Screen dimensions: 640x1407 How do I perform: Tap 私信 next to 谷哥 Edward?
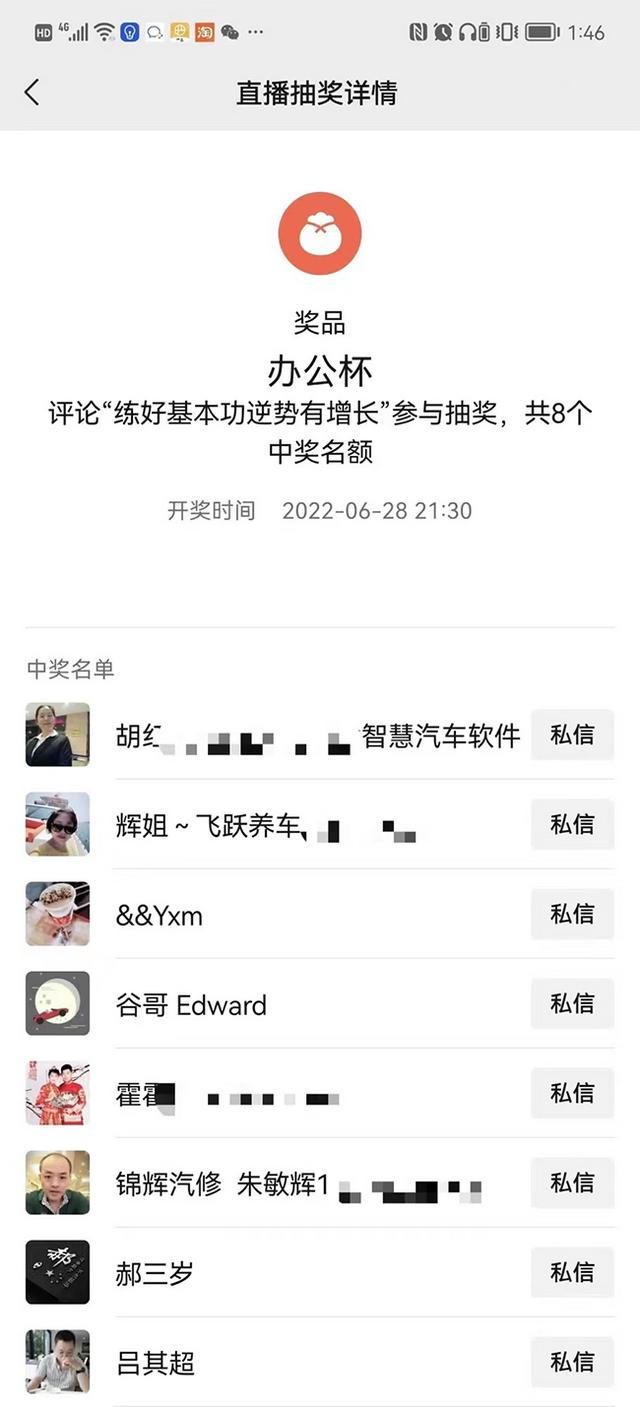tap(572, 1004)
